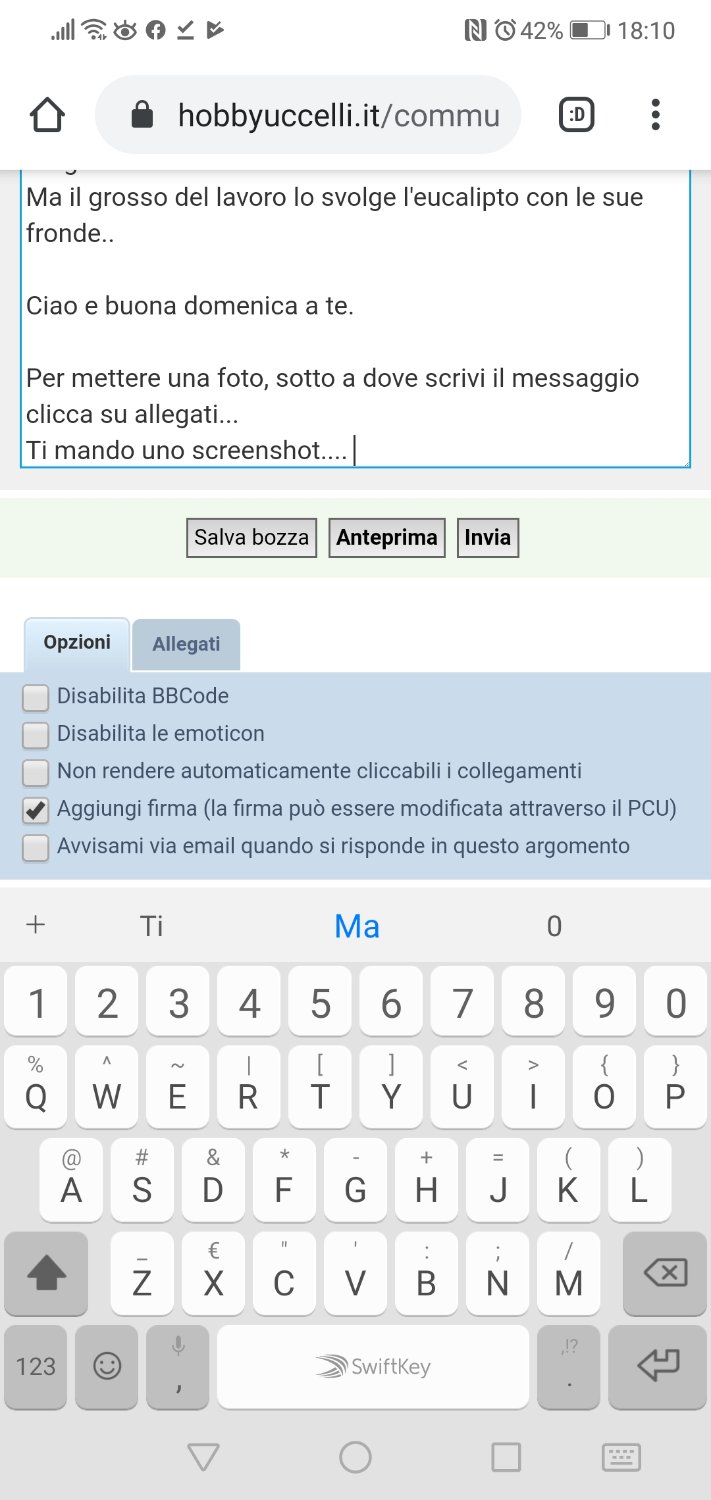Submit the message with Invia
The image size is (711, 1500).
(487, 537)
